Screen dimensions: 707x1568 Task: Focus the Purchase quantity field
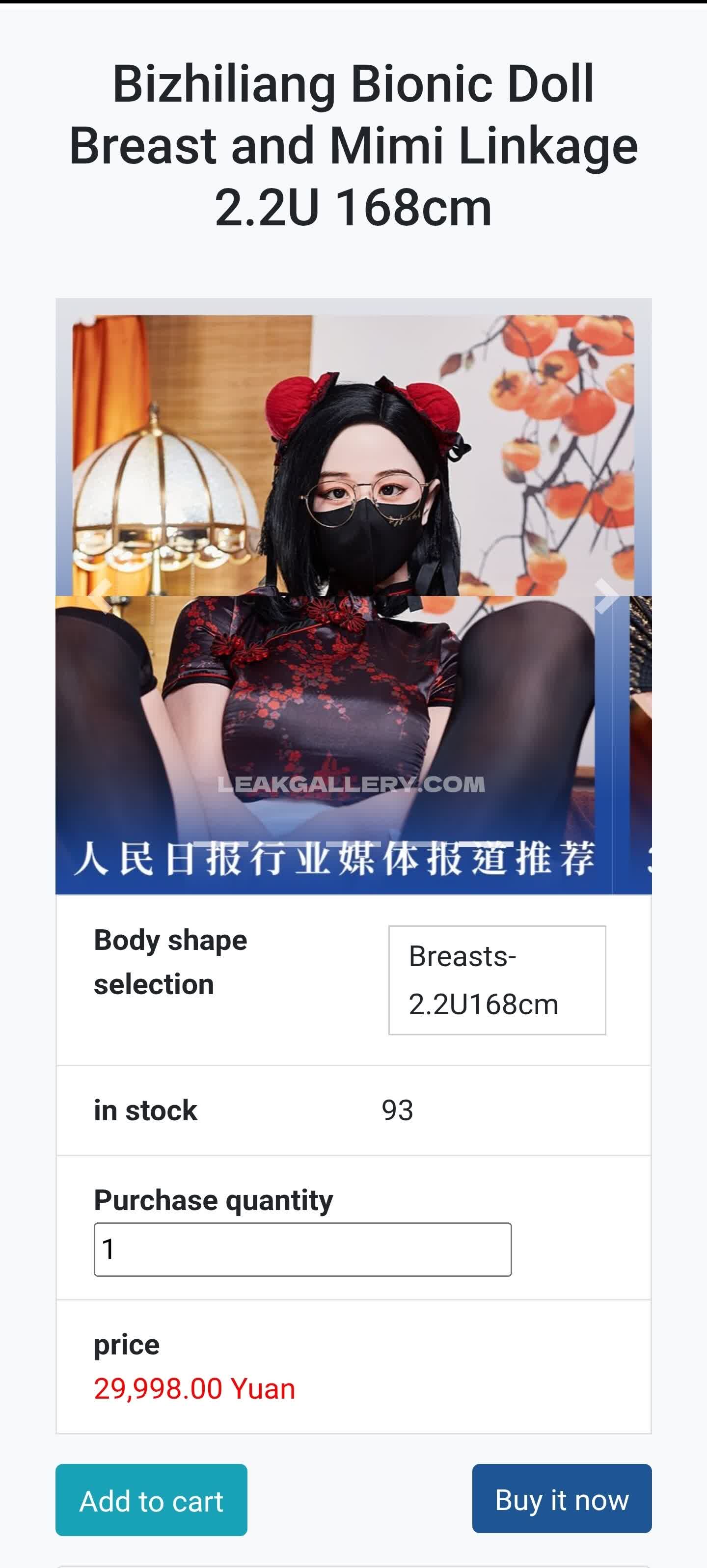302,1250
